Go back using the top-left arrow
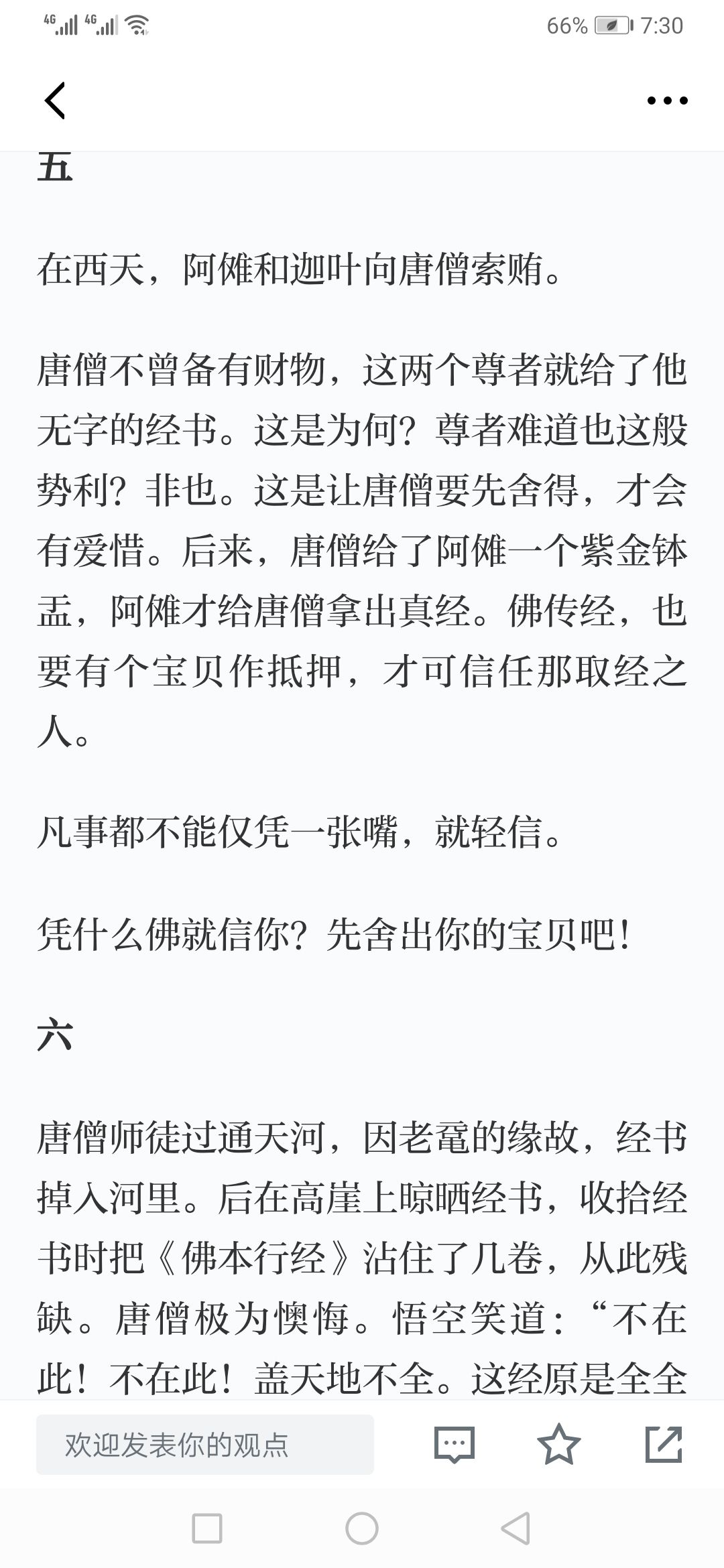 point(55,101)
